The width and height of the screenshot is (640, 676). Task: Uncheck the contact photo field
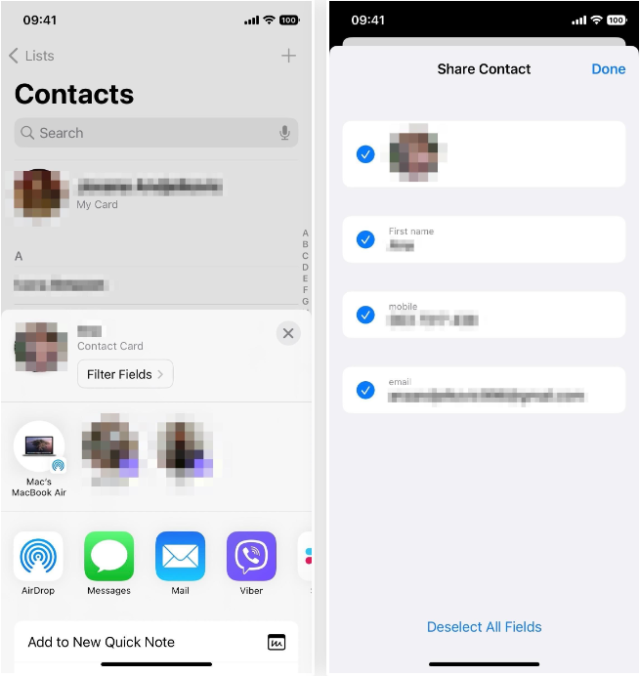coord(366,154)
